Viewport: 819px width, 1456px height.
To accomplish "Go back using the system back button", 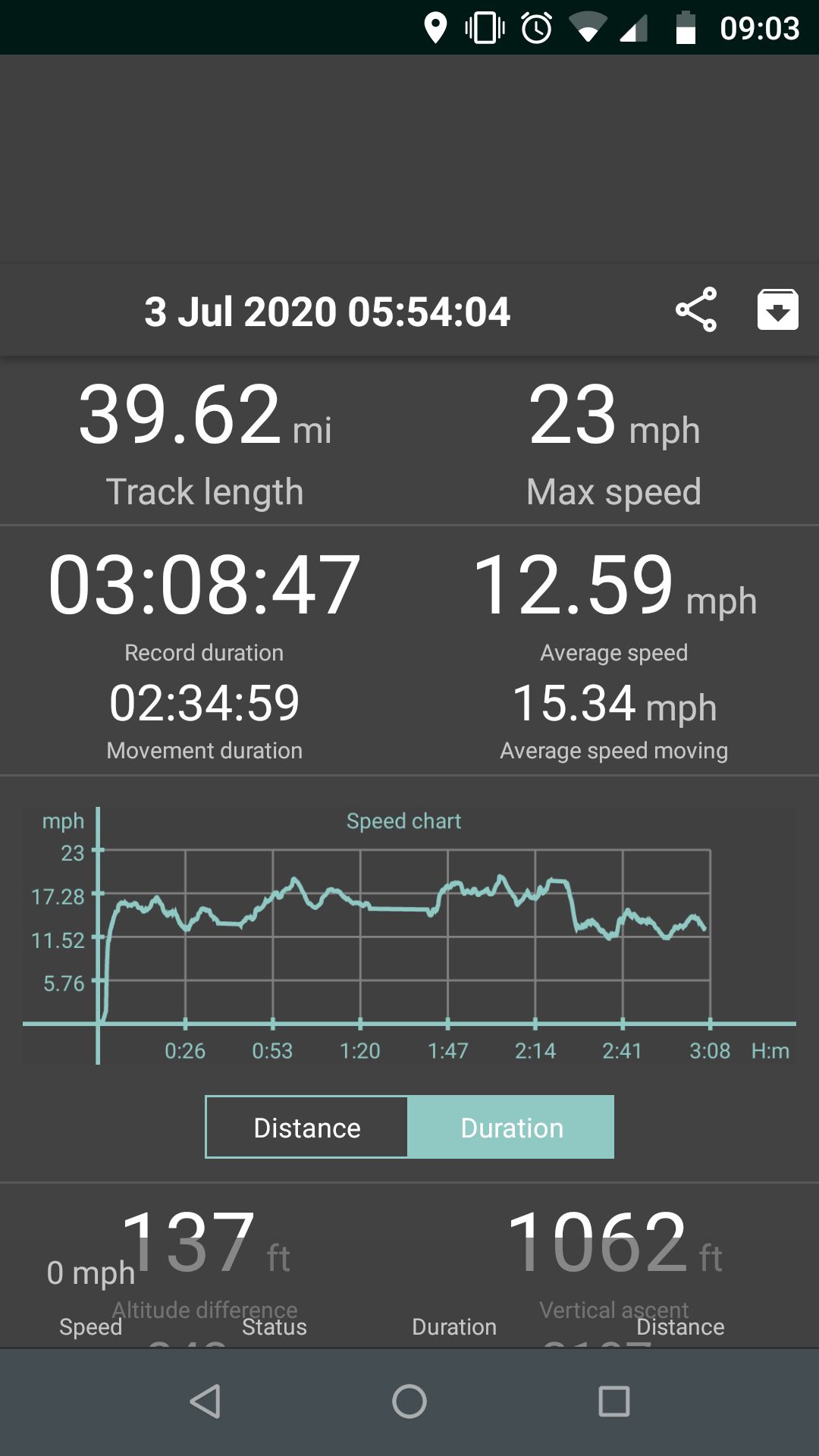I will [x=205, y=1401].
